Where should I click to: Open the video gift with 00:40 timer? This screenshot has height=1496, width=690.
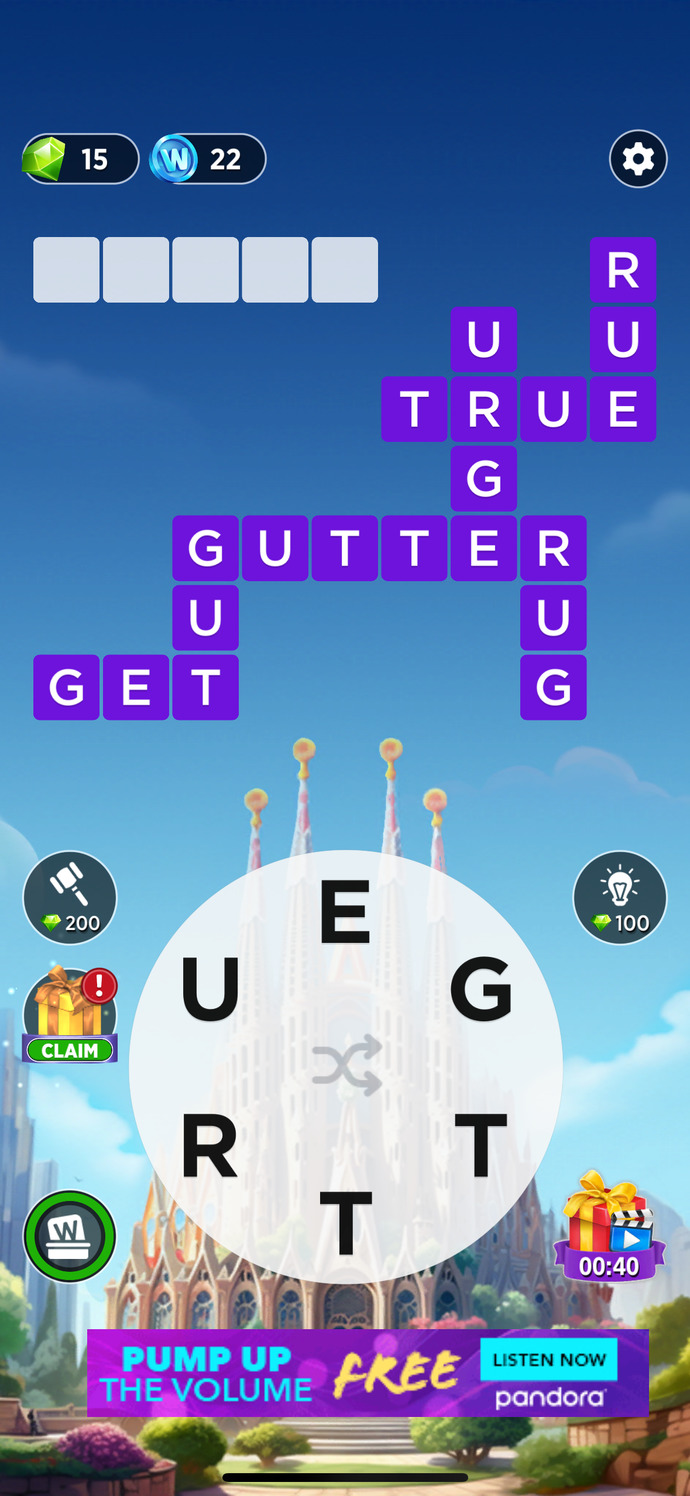[x=609, y=1226]
